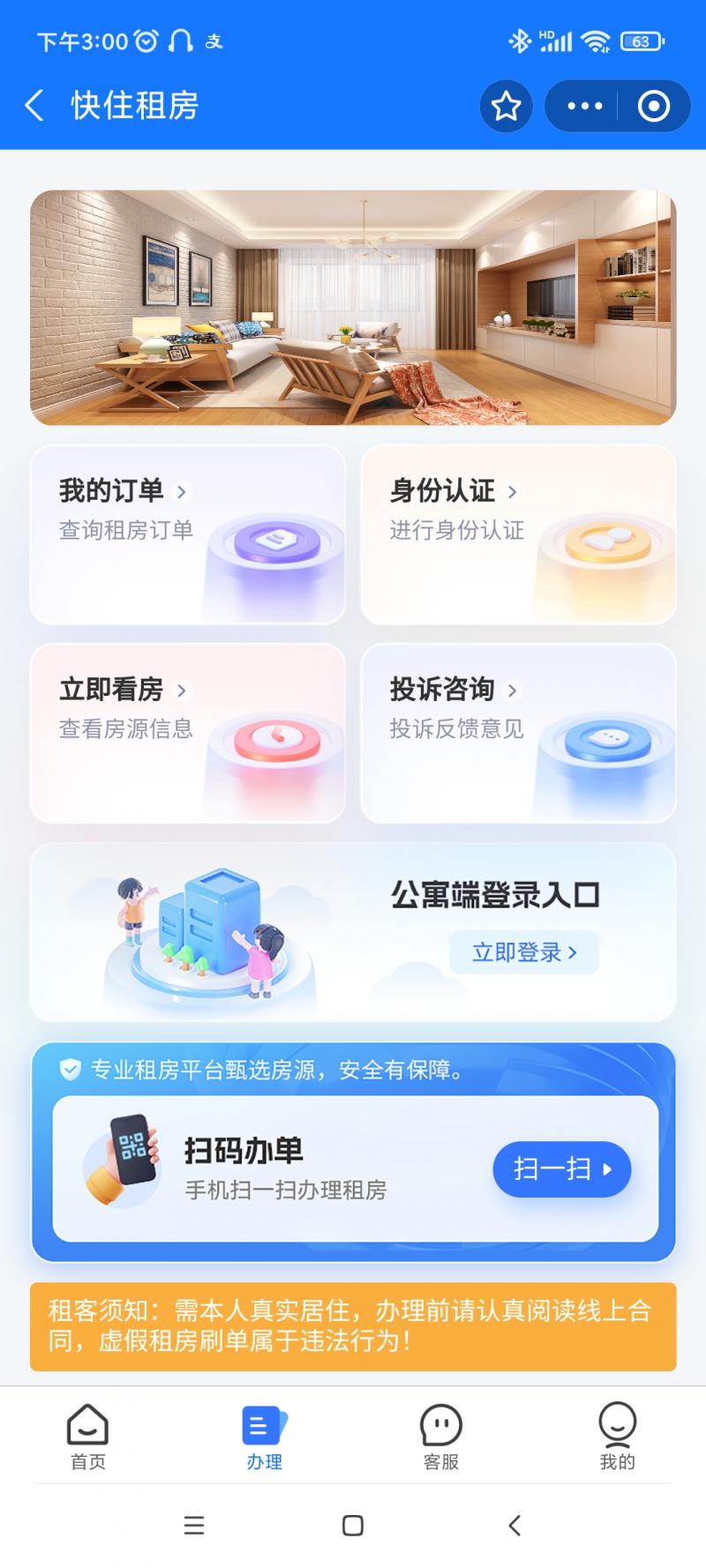Switch to the 首页 tab
706x1568 pixels.
[x=88, y=1436]
